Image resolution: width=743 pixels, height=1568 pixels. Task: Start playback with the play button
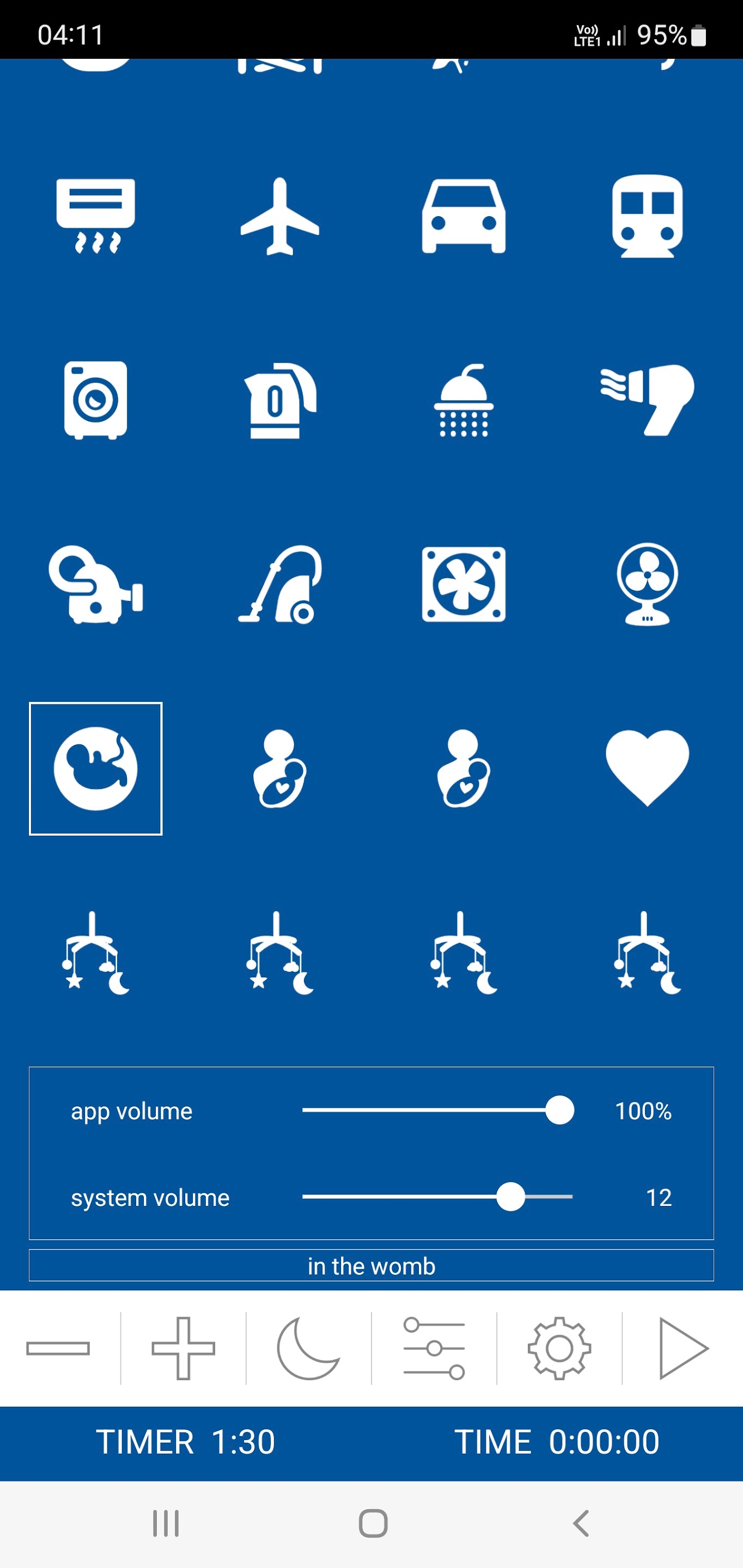[683, 1348]
